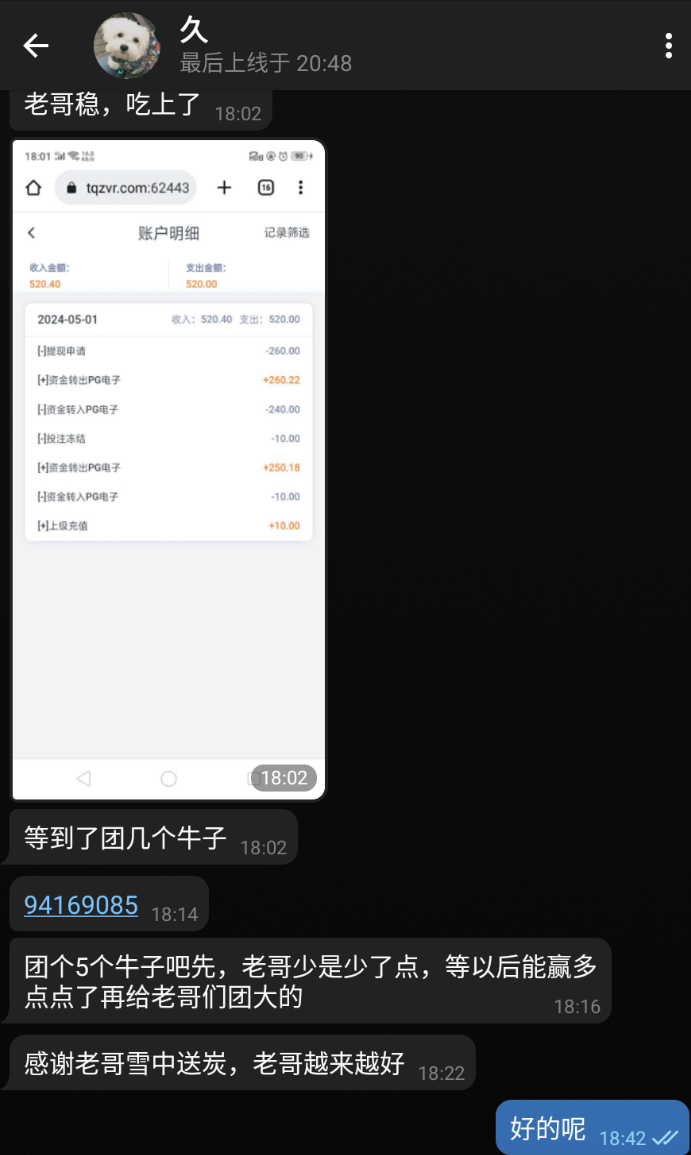Go back using the arrow icon
691x1155 pixels.
36,46
